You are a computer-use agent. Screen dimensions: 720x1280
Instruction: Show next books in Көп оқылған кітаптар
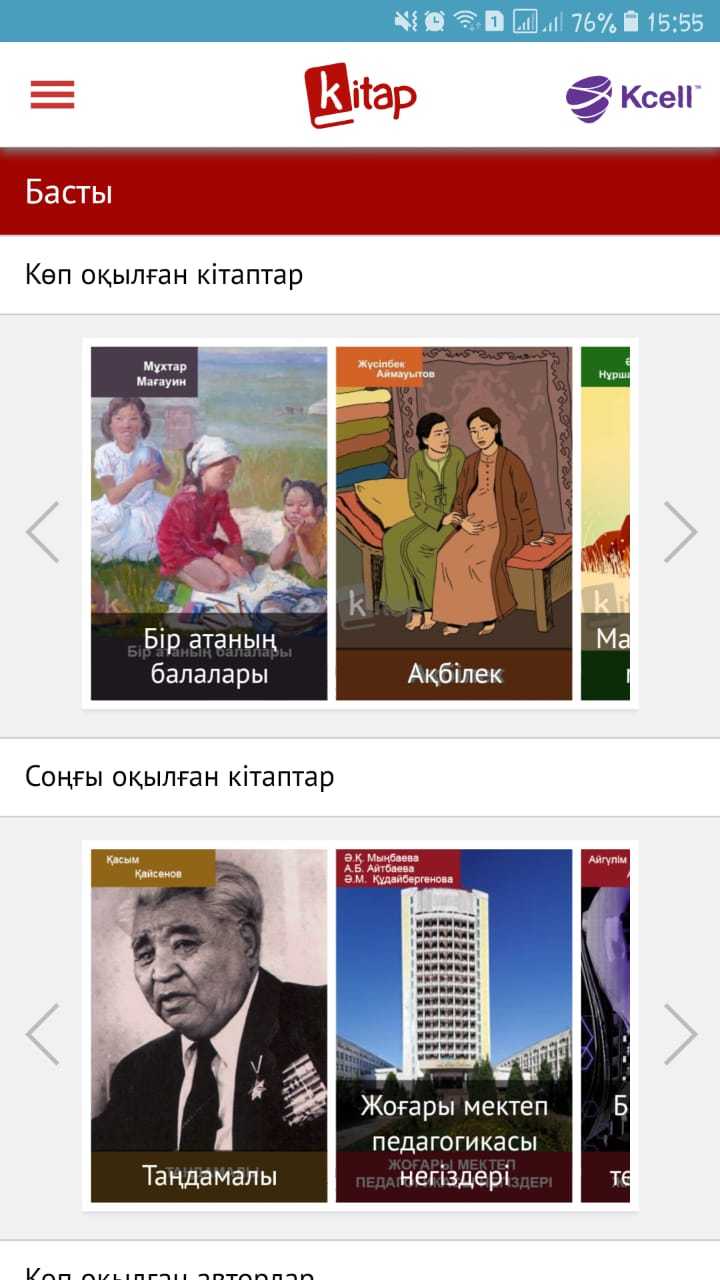point(680,532)
